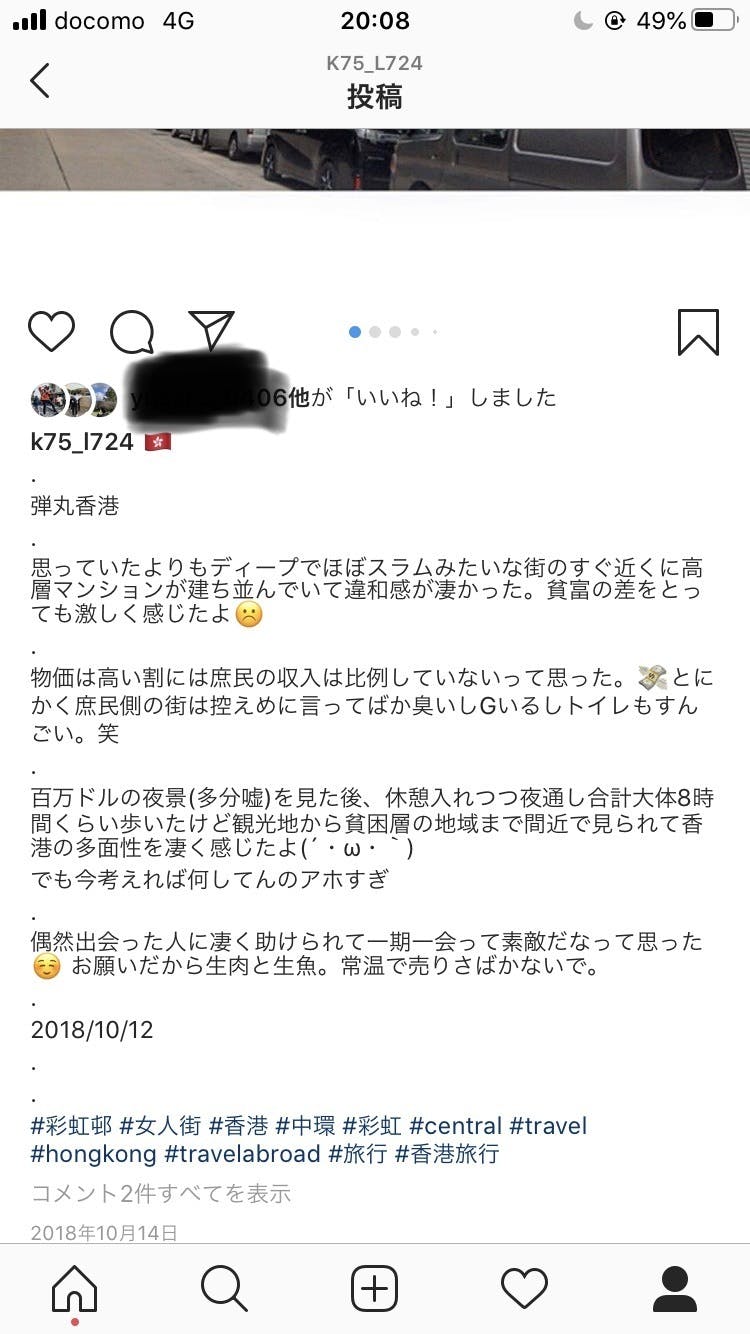Switch to the Search tab
The height and width of the screenshot is (1334, 750).
tap(224, 1288)
